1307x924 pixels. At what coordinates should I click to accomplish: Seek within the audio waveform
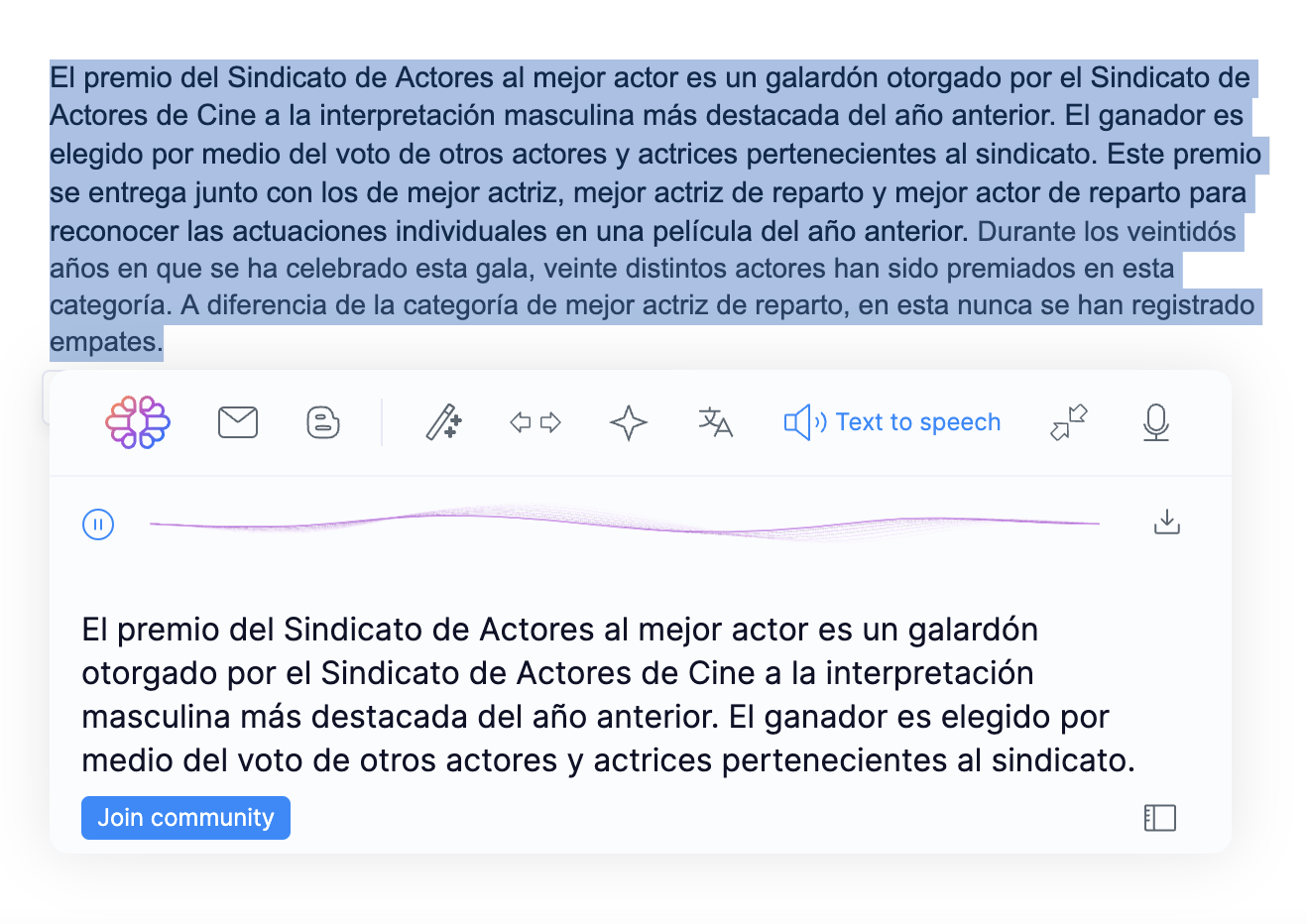625,523
